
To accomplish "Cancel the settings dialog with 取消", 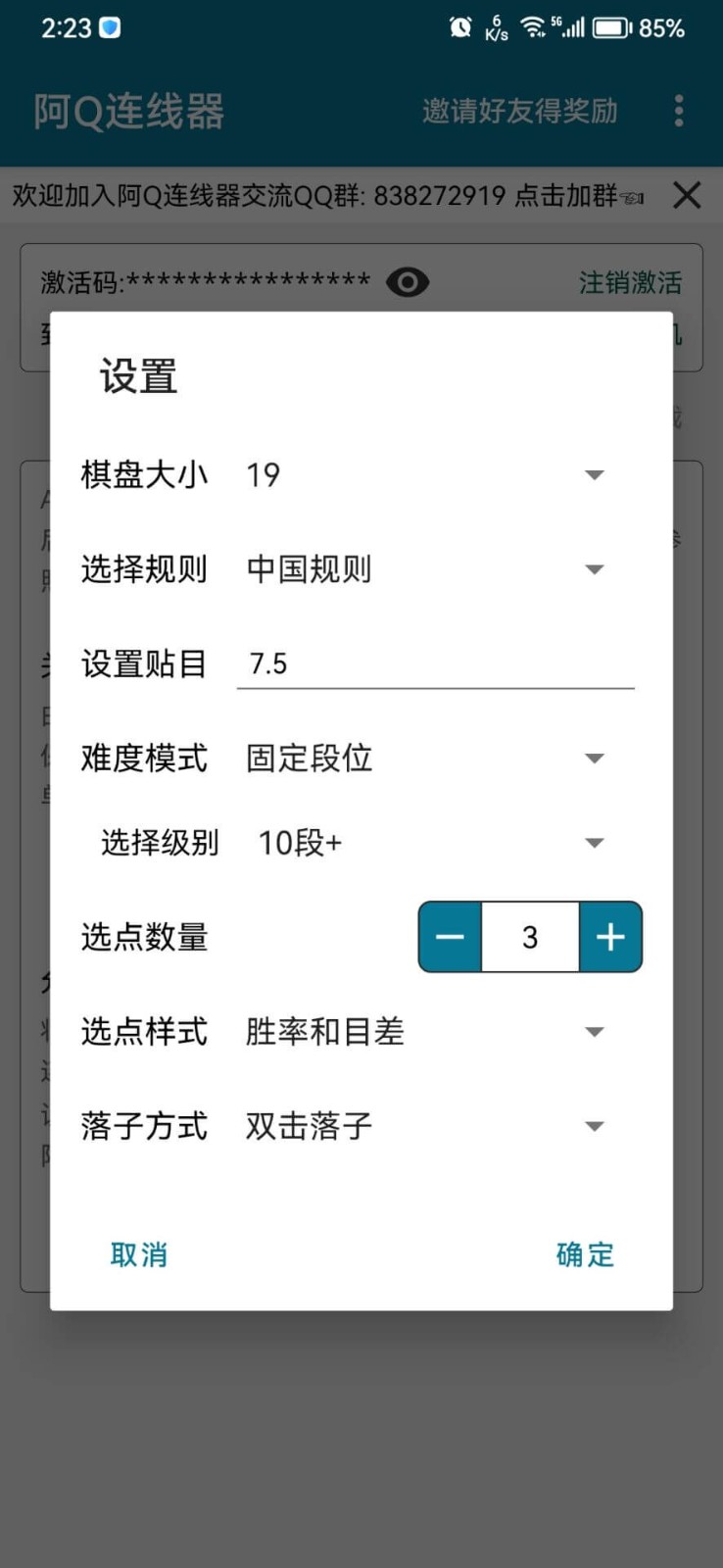I will (139, 1254).
